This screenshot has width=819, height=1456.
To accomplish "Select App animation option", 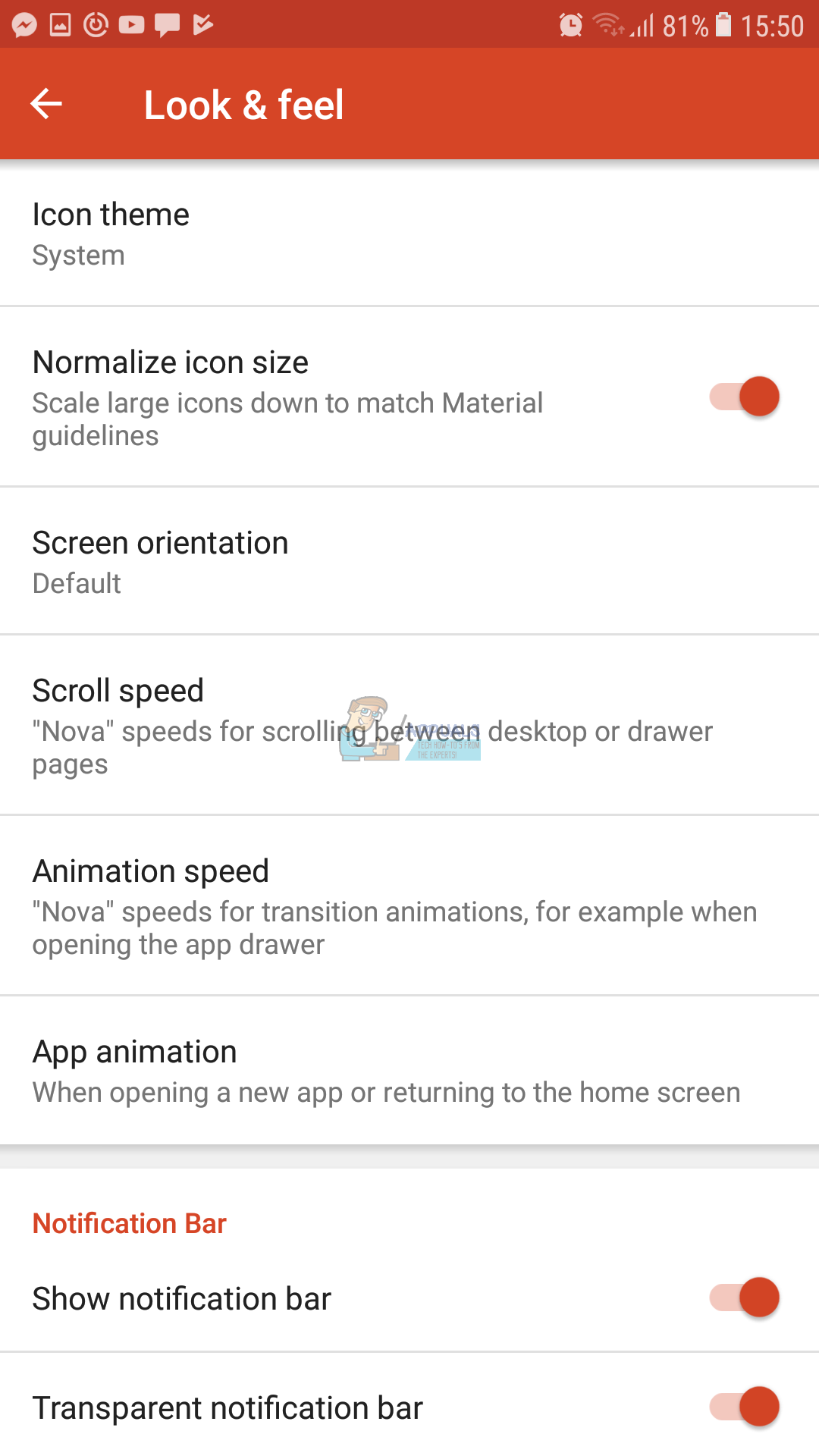I will pyautogui.click(x=409, y=1071).
